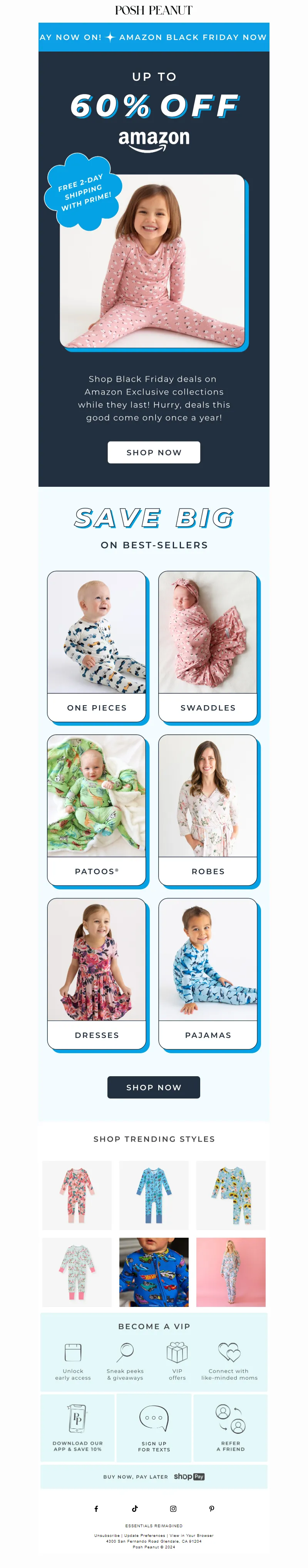Tap the dark Shop Now button
308x1568 pixels.
154,1087
